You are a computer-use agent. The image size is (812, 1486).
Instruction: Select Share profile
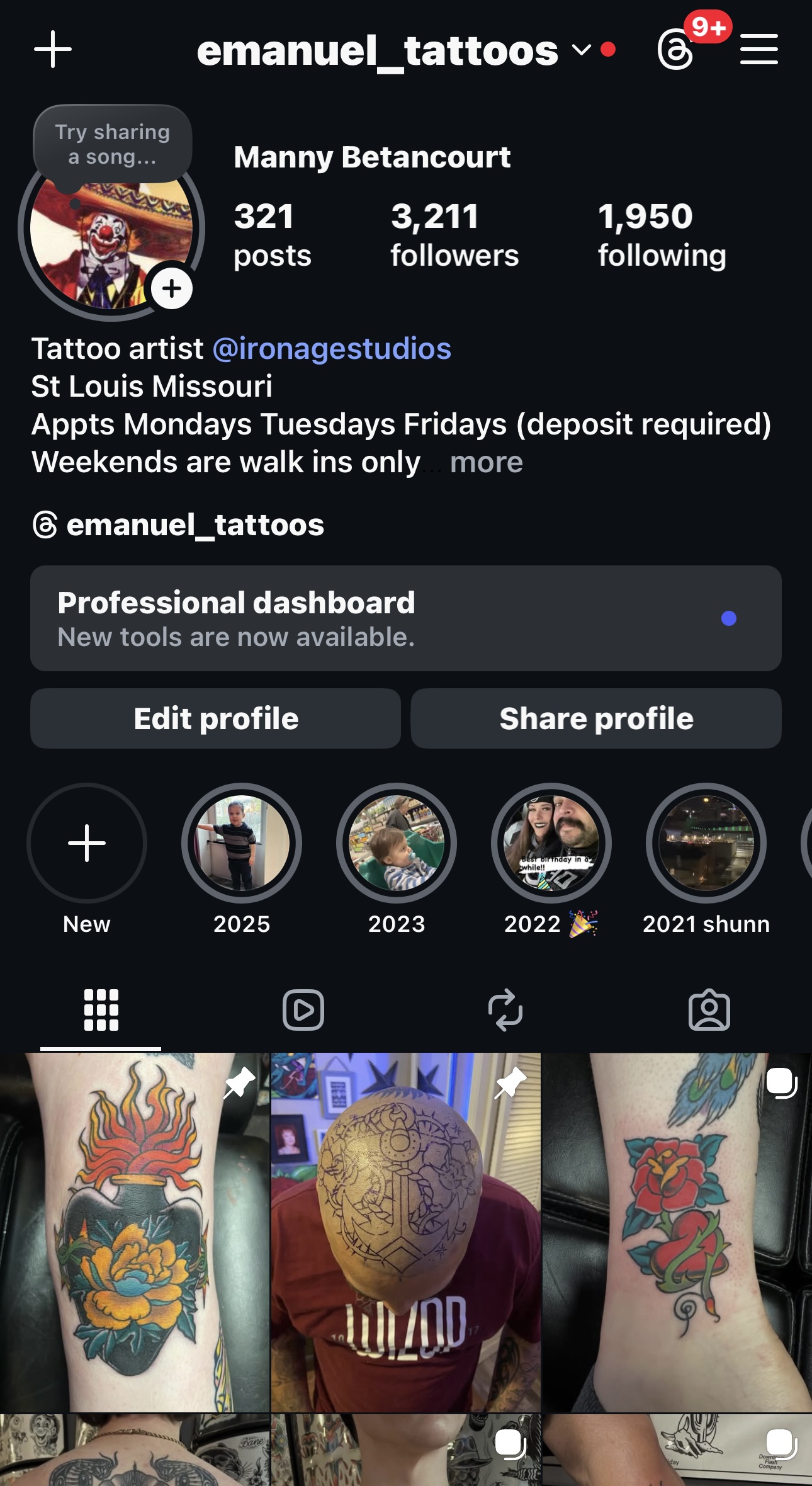[595, 718]
